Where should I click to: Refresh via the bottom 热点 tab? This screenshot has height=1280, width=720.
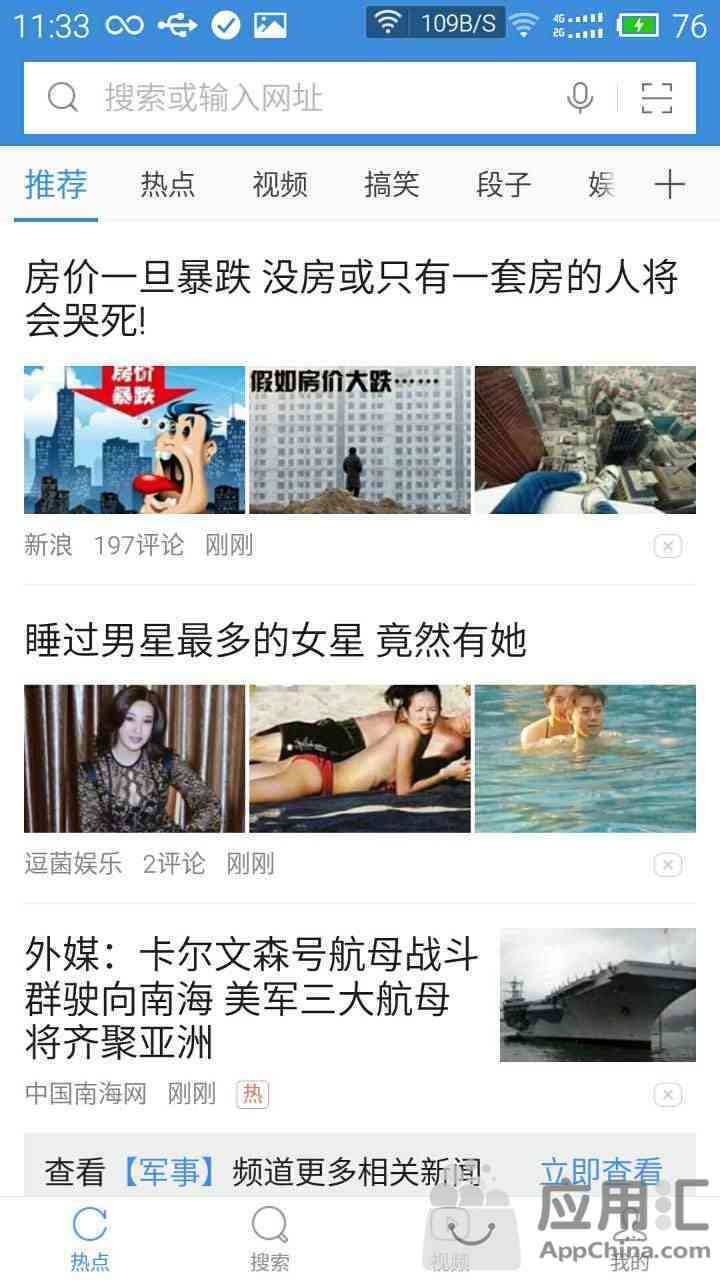(x=90, y=1238)
